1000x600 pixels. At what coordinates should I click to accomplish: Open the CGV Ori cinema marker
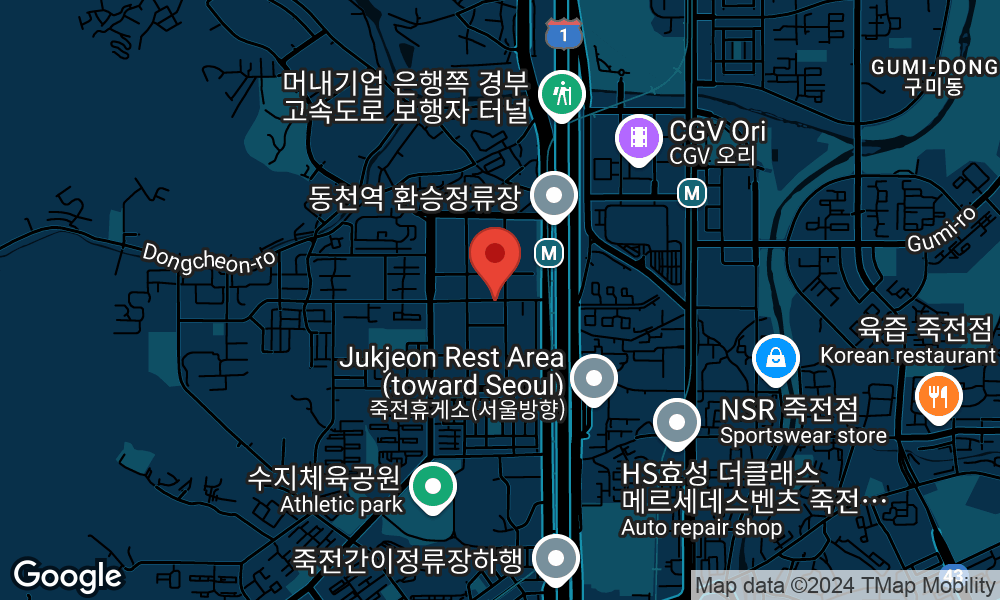[x=639, y=137]
